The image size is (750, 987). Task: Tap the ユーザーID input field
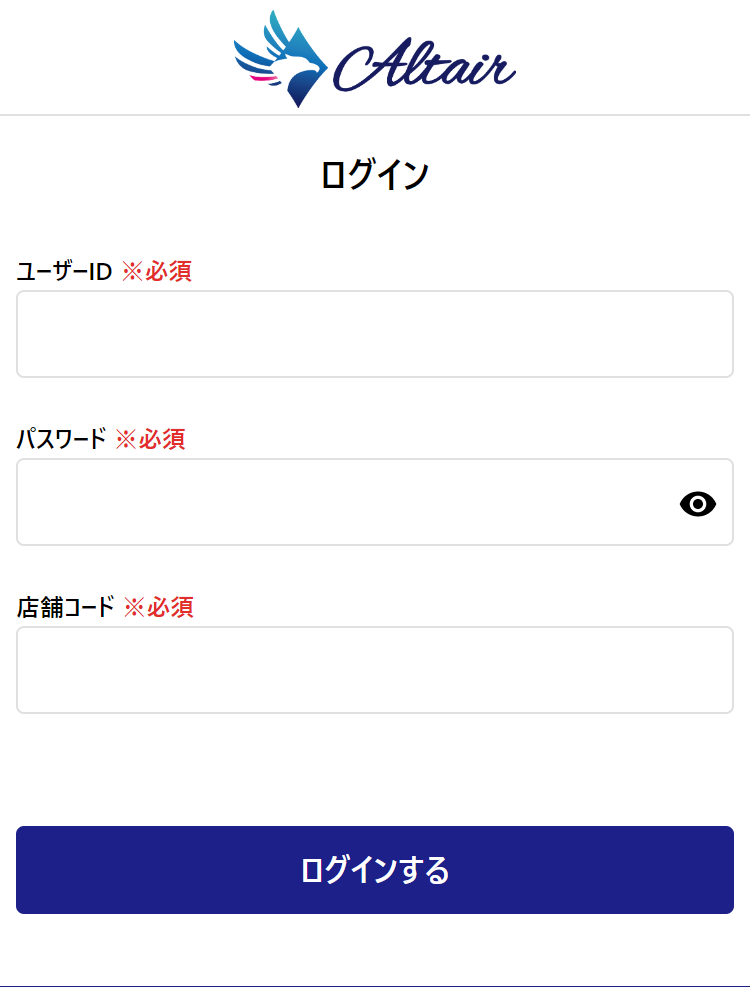coord(374,334)
